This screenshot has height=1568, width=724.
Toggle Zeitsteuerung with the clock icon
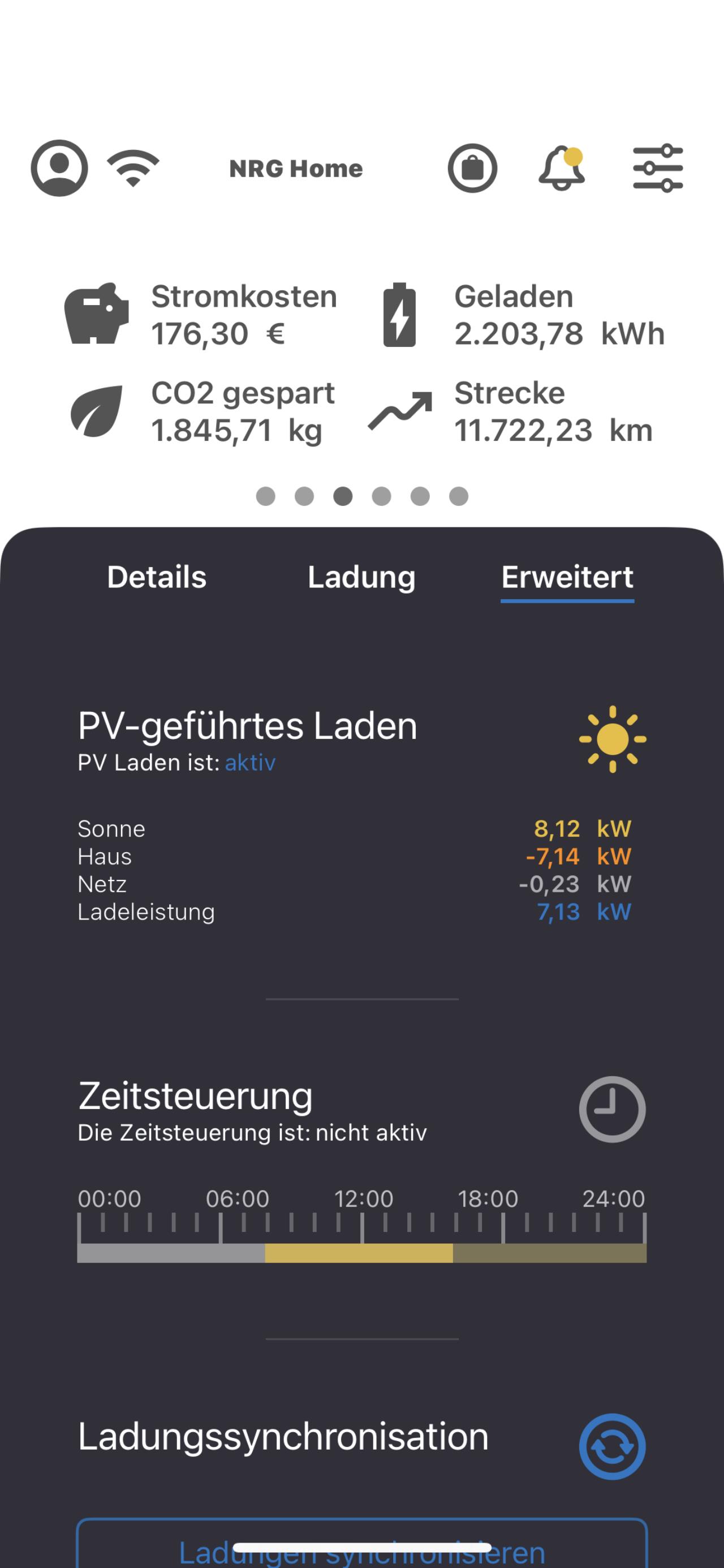pos(612,1109)
